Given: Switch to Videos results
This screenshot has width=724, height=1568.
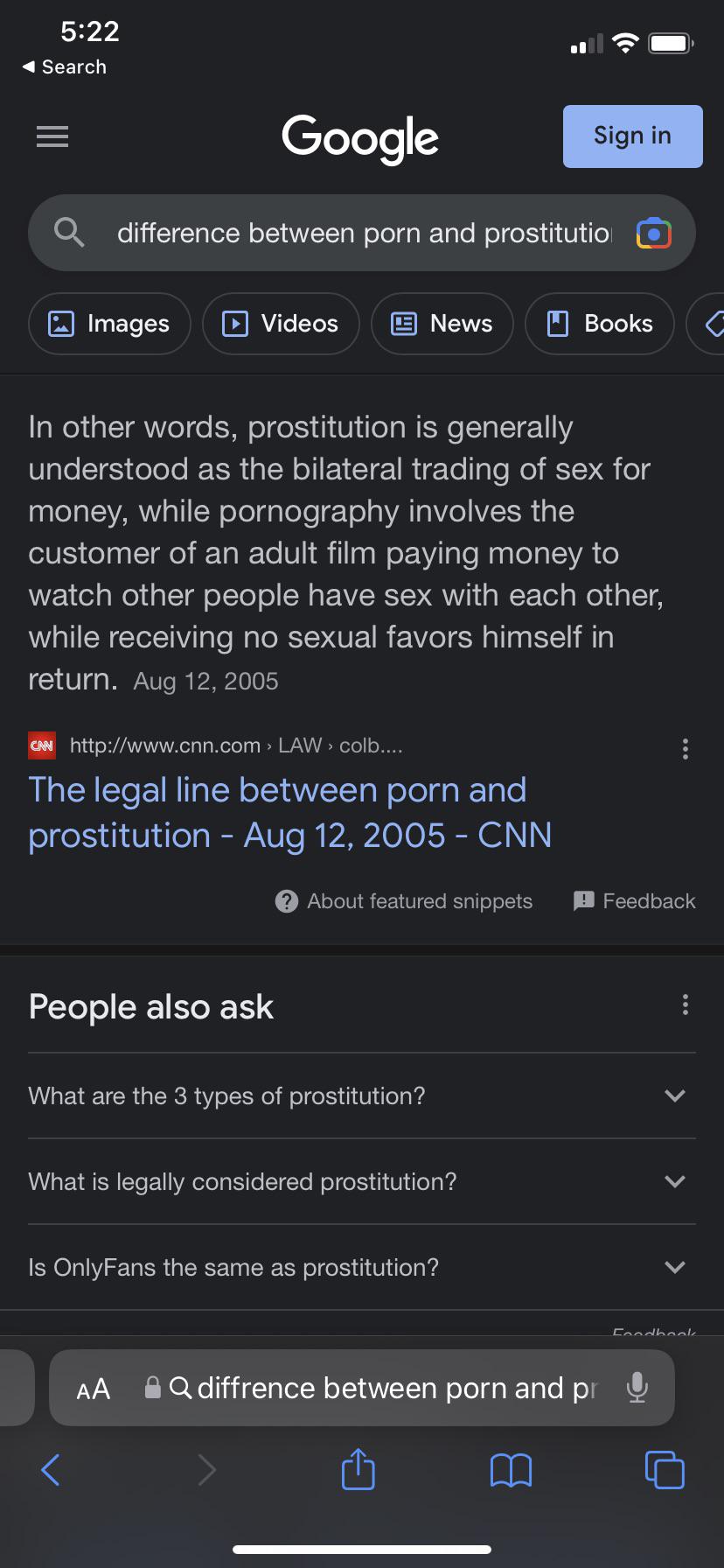Looking at the screenshot, I should pyautogui.click(x=281, y=324).
